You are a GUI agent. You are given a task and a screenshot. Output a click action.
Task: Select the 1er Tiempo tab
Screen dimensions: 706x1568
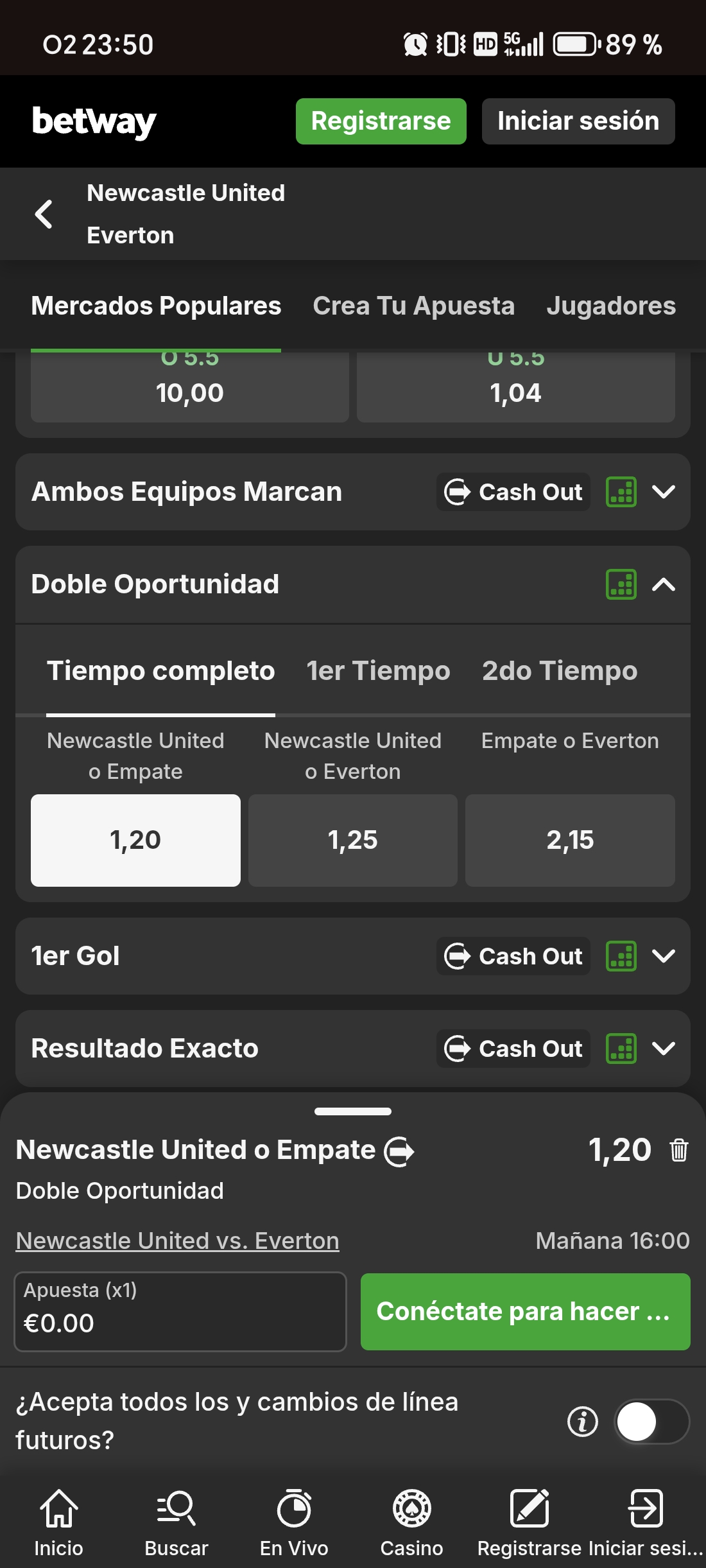point(378,671)
